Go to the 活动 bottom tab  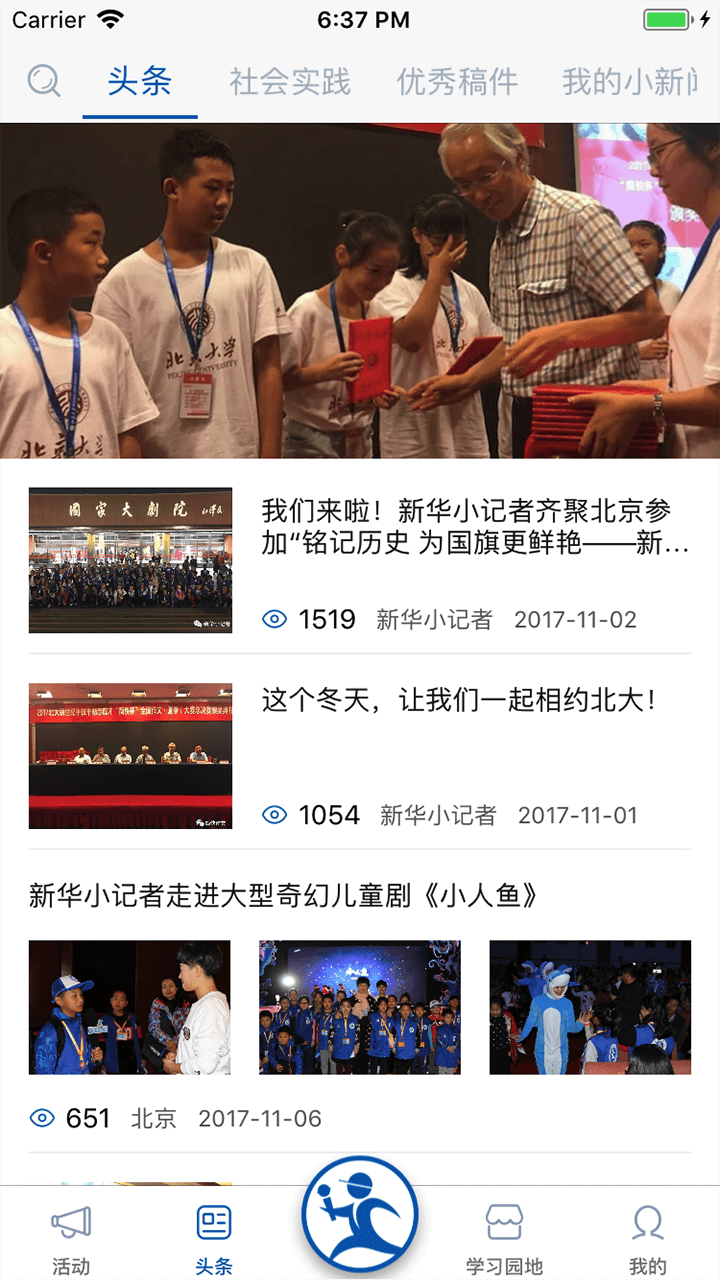pyautogui.click(x=71, y=1240)
